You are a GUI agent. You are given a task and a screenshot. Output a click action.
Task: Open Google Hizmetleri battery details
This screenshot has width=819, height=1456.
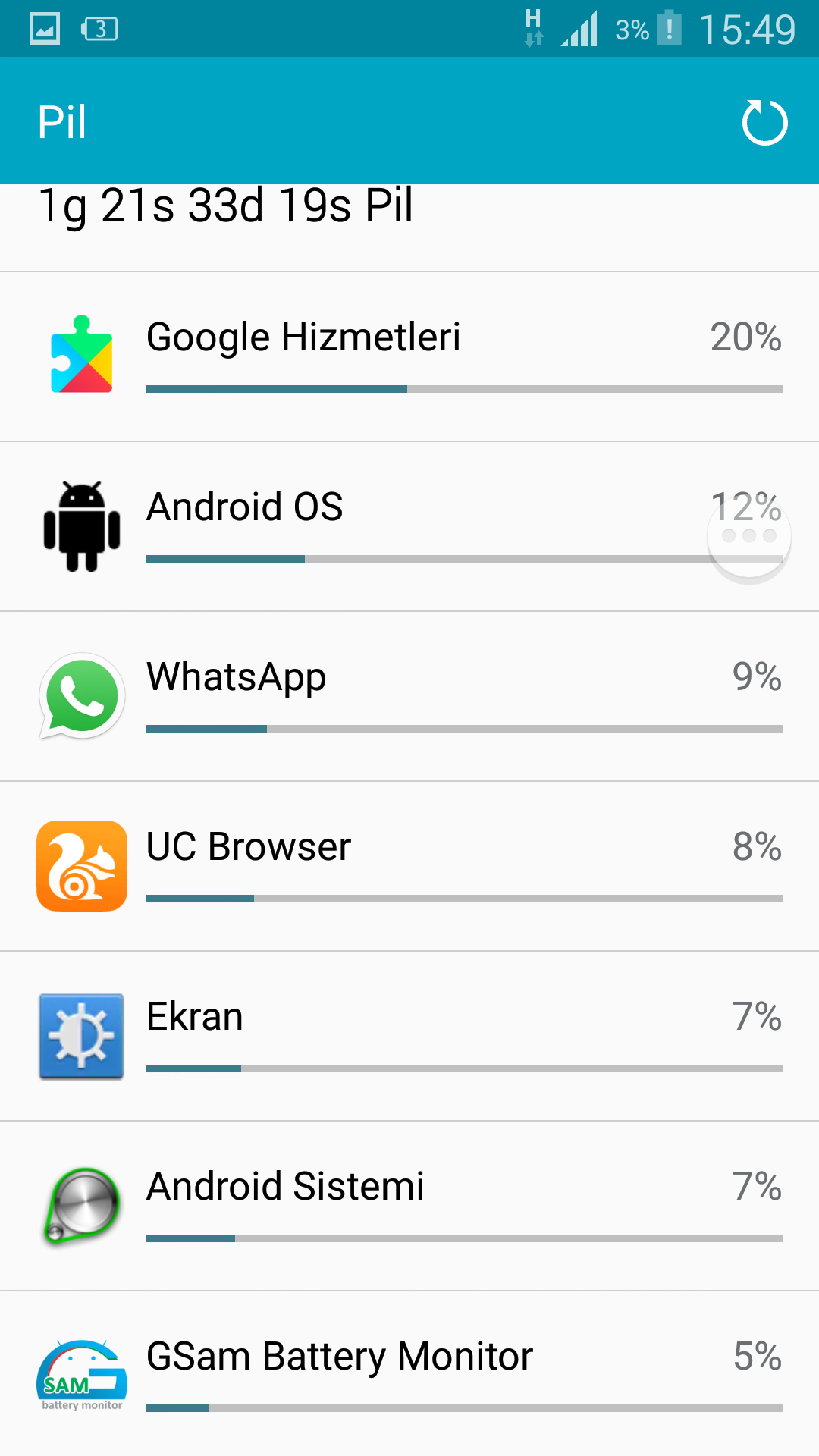coord(409,356)
